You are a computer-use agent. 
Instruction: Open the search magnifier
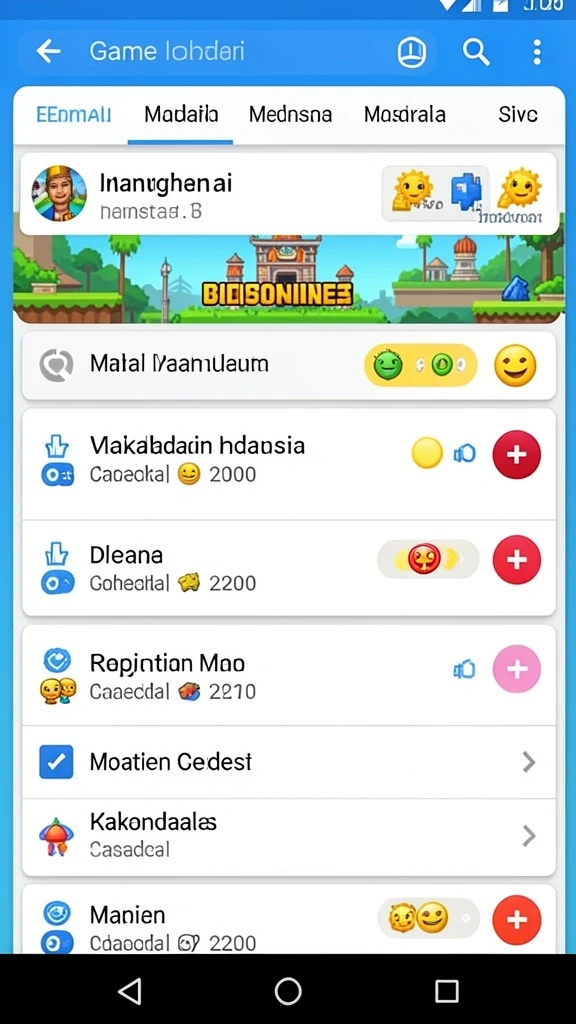point(476,51)
